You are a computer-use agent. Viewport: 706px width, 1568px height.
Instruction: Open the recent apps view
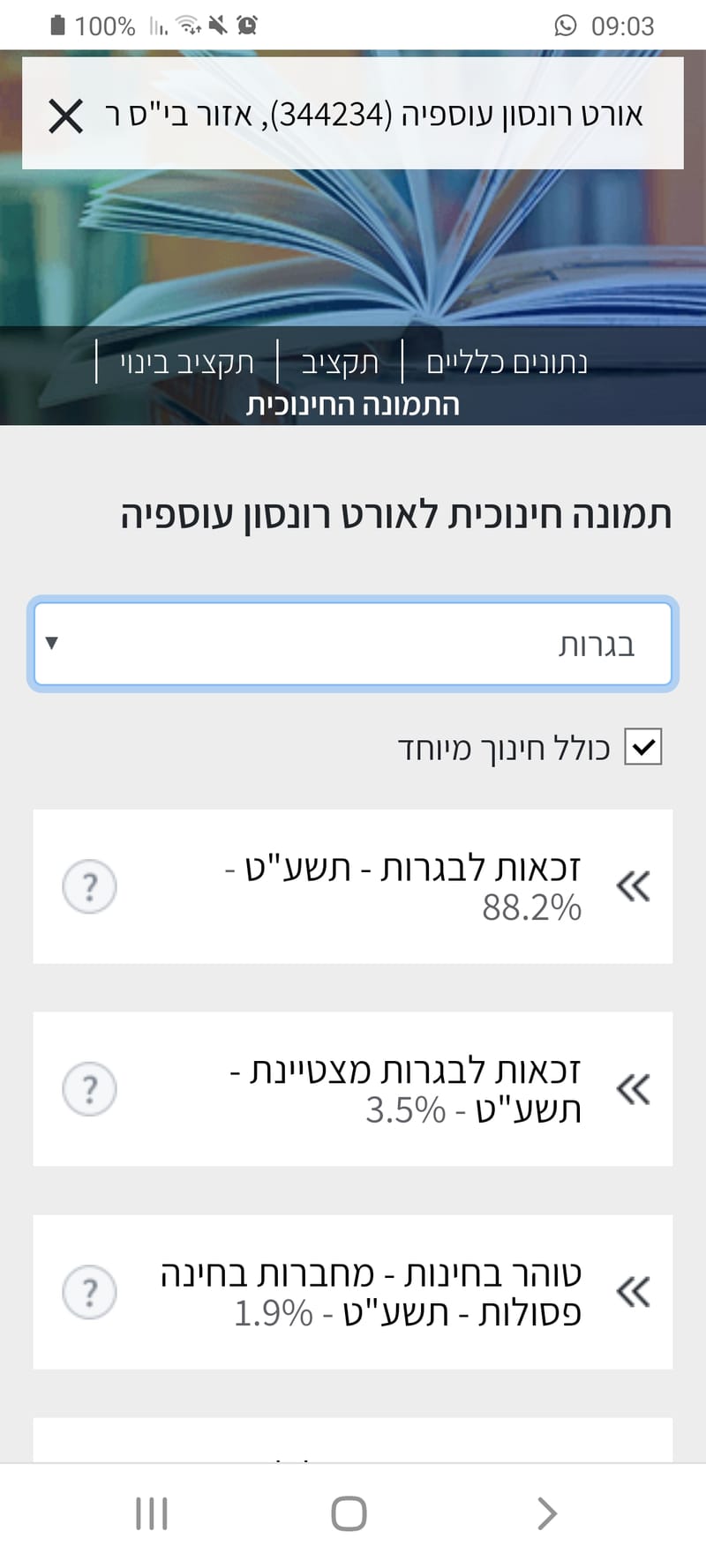152,1513
